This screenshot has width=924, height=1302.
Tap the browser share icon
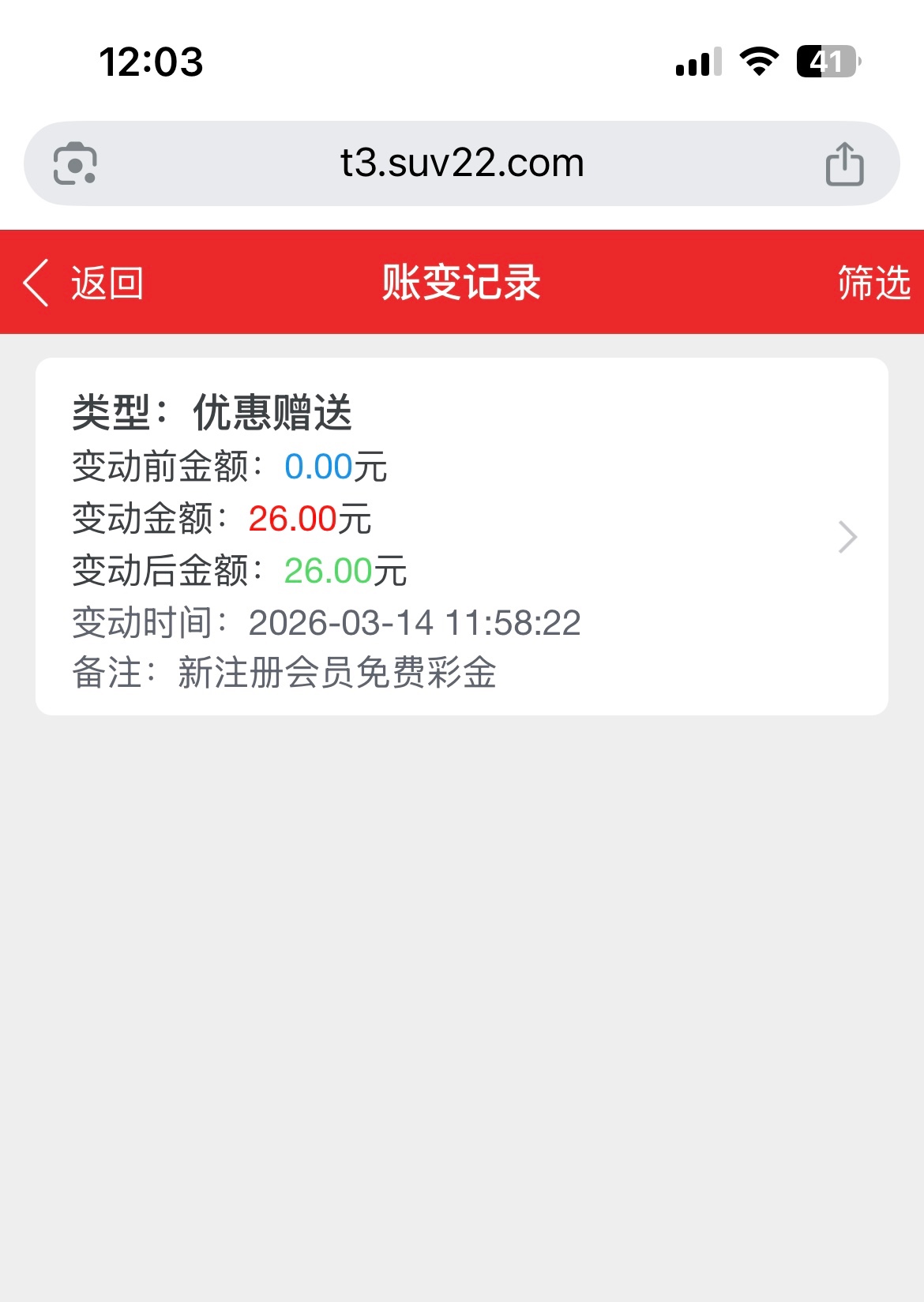tap(844, 164)
